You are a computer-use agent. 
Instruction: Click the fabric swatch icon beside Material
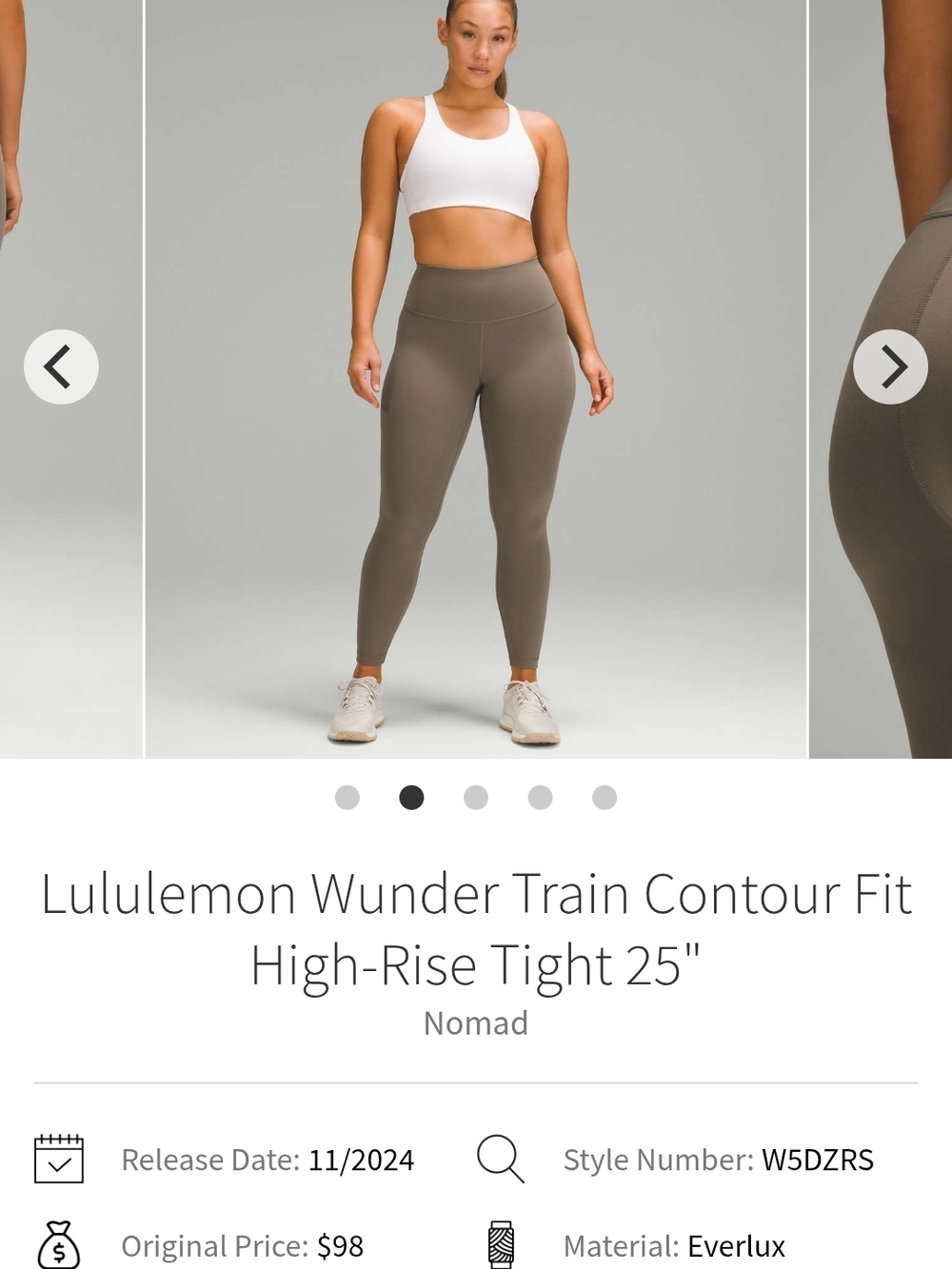(500, 1244)
